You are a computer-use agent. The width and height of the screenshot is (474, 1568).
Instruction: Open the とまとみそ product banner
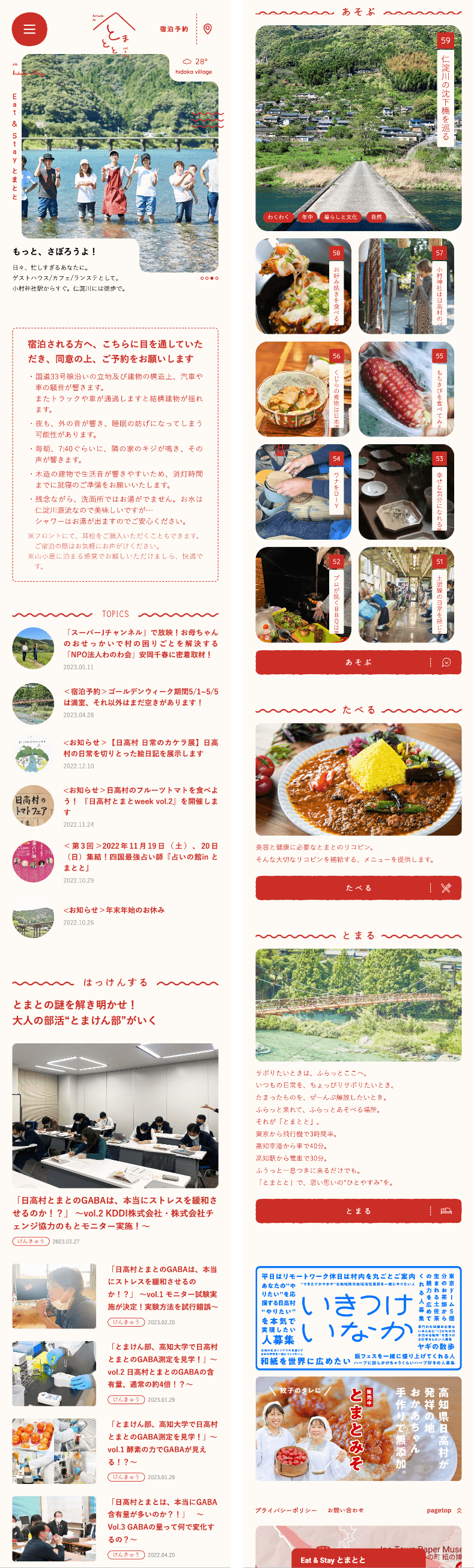(x=358, y=1429)
